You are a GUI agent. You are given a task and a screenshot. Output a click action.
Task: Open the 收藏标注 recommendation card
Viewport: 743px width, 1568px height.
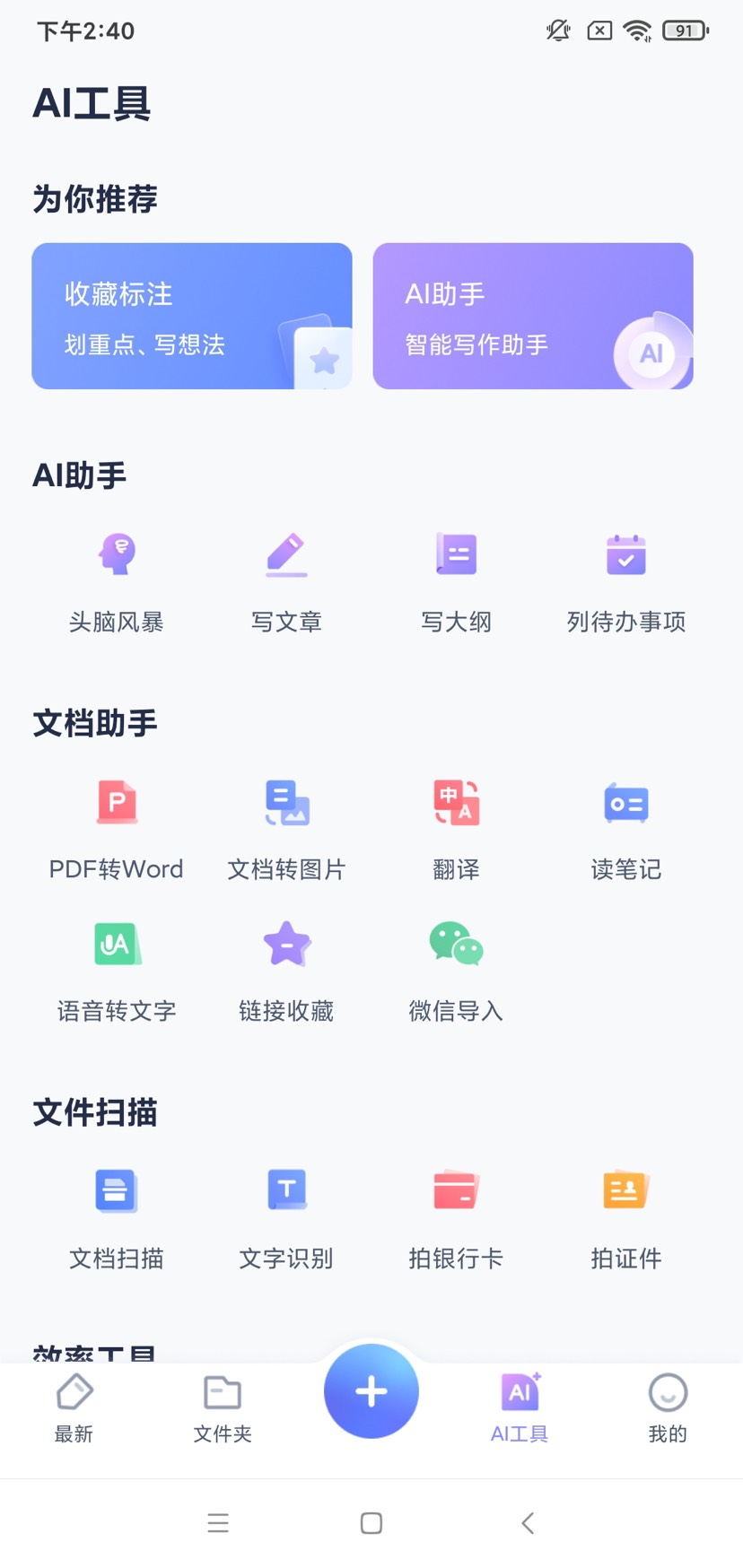click(191, 316)
